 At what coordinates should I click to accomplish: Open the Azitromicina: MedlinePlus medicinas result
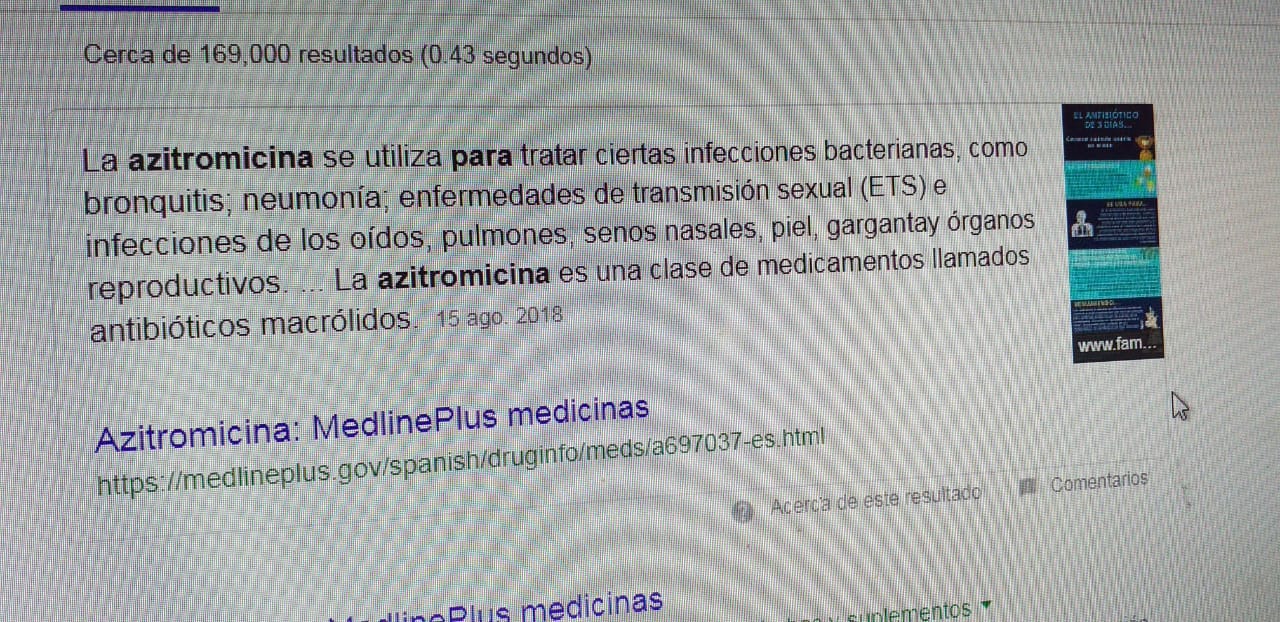click(372, 423)
